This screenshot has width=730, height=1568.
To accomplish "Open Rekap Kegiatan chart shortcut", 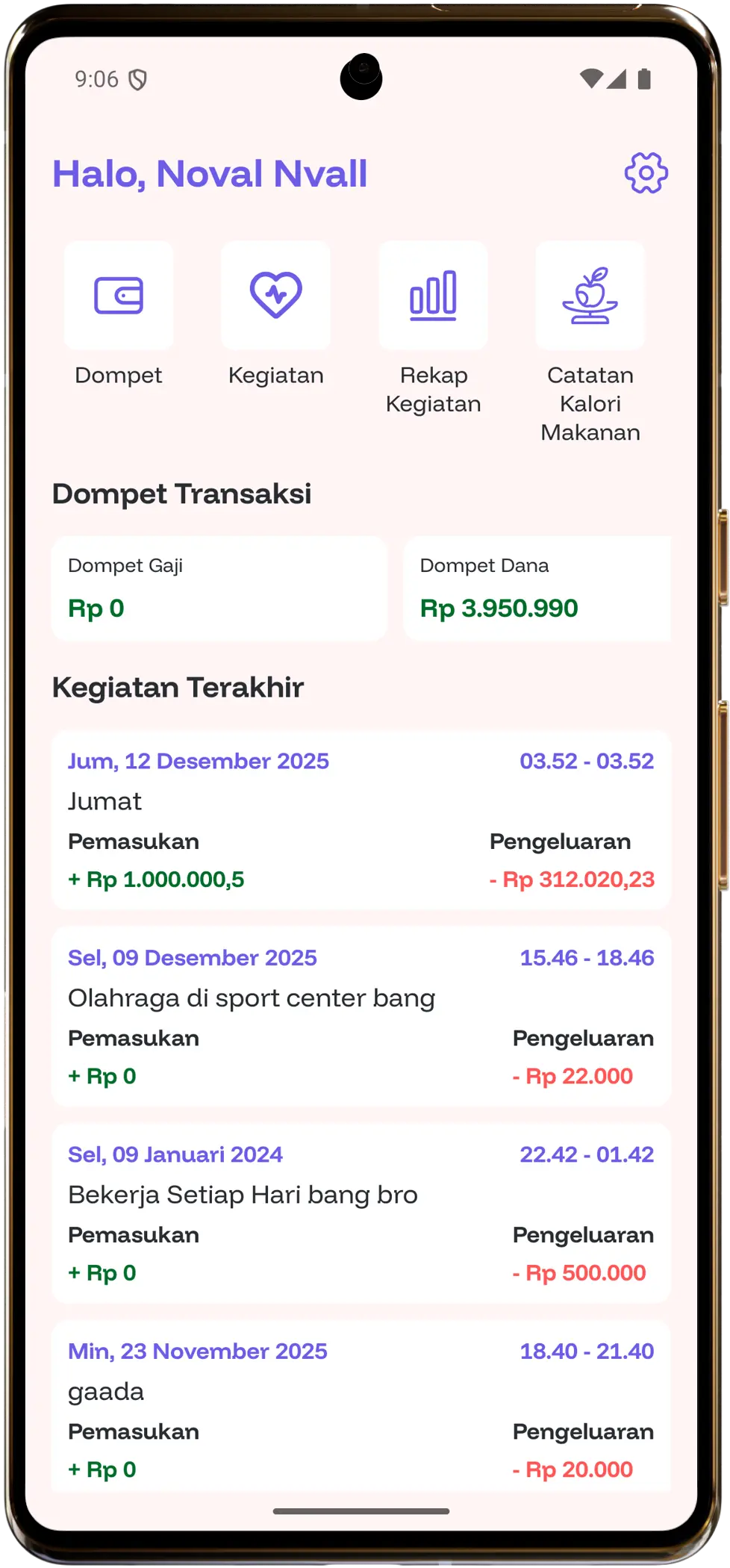I will coord(433,296).
